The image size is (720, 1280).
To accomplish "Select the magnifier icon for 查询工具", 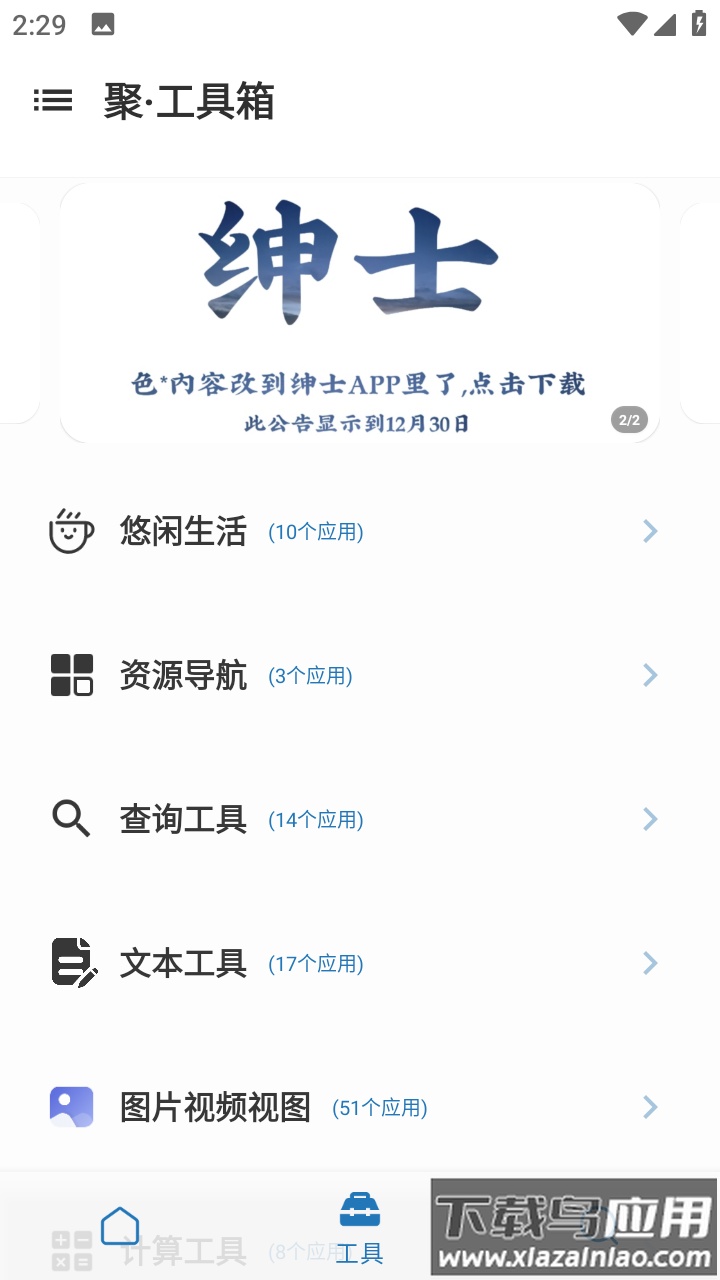I will point(70,819).
